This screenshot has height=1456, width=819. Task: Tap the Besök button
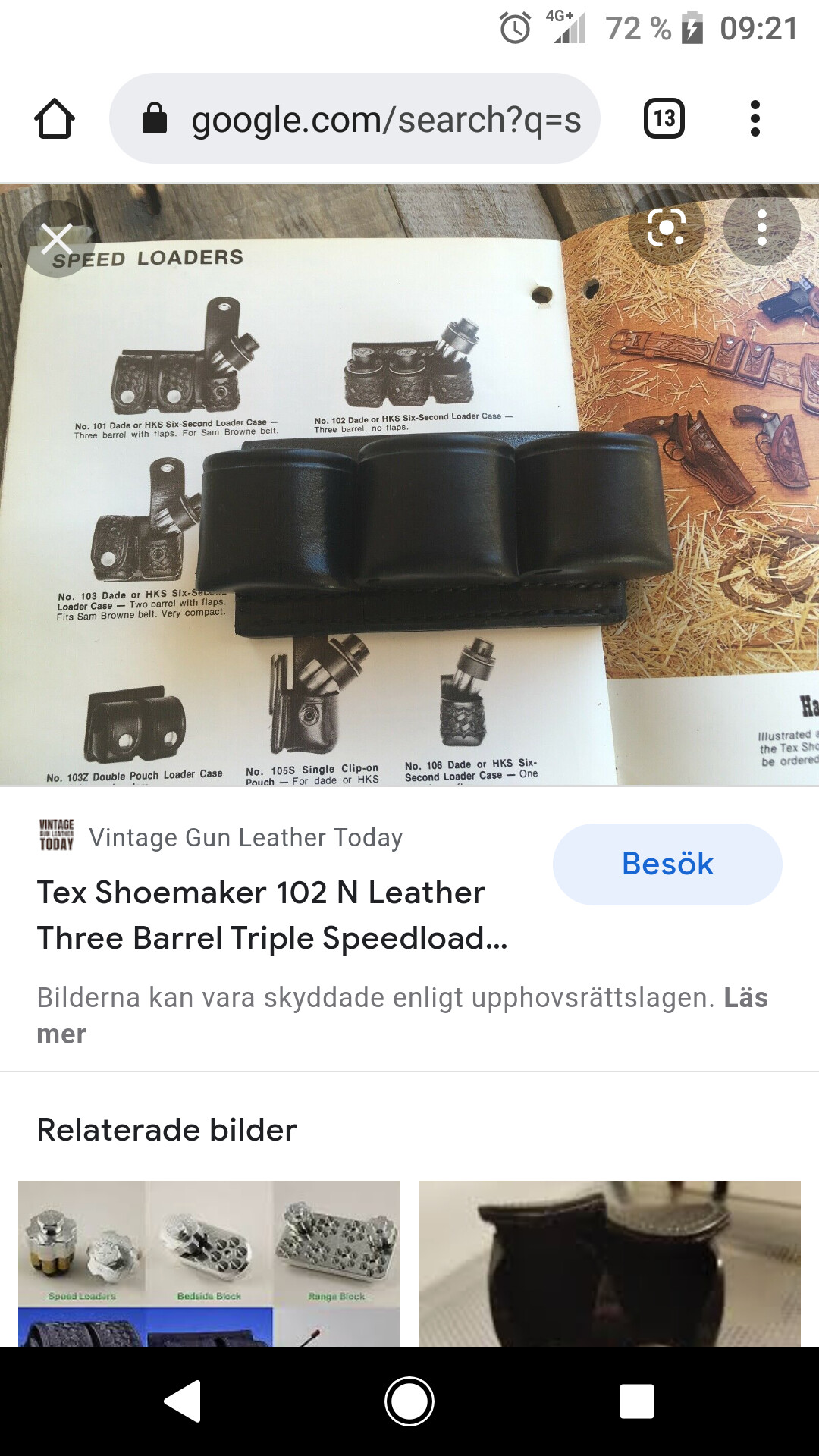667,864
